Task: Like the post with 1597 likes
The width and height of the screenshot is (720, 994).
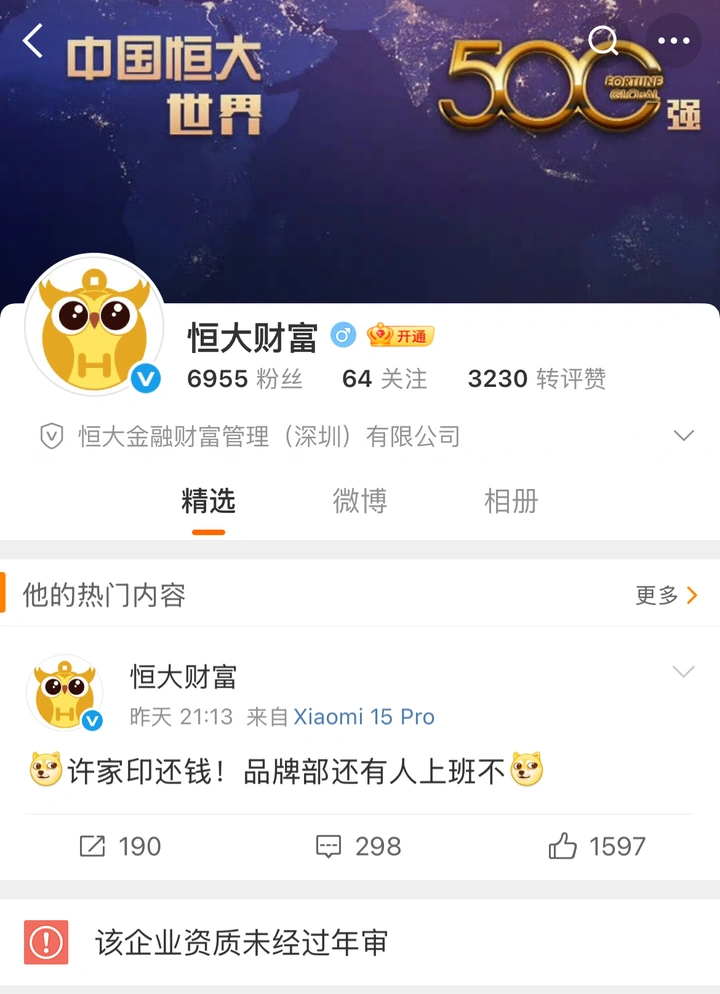Action: pyautogui.click(x=597, y=846)
